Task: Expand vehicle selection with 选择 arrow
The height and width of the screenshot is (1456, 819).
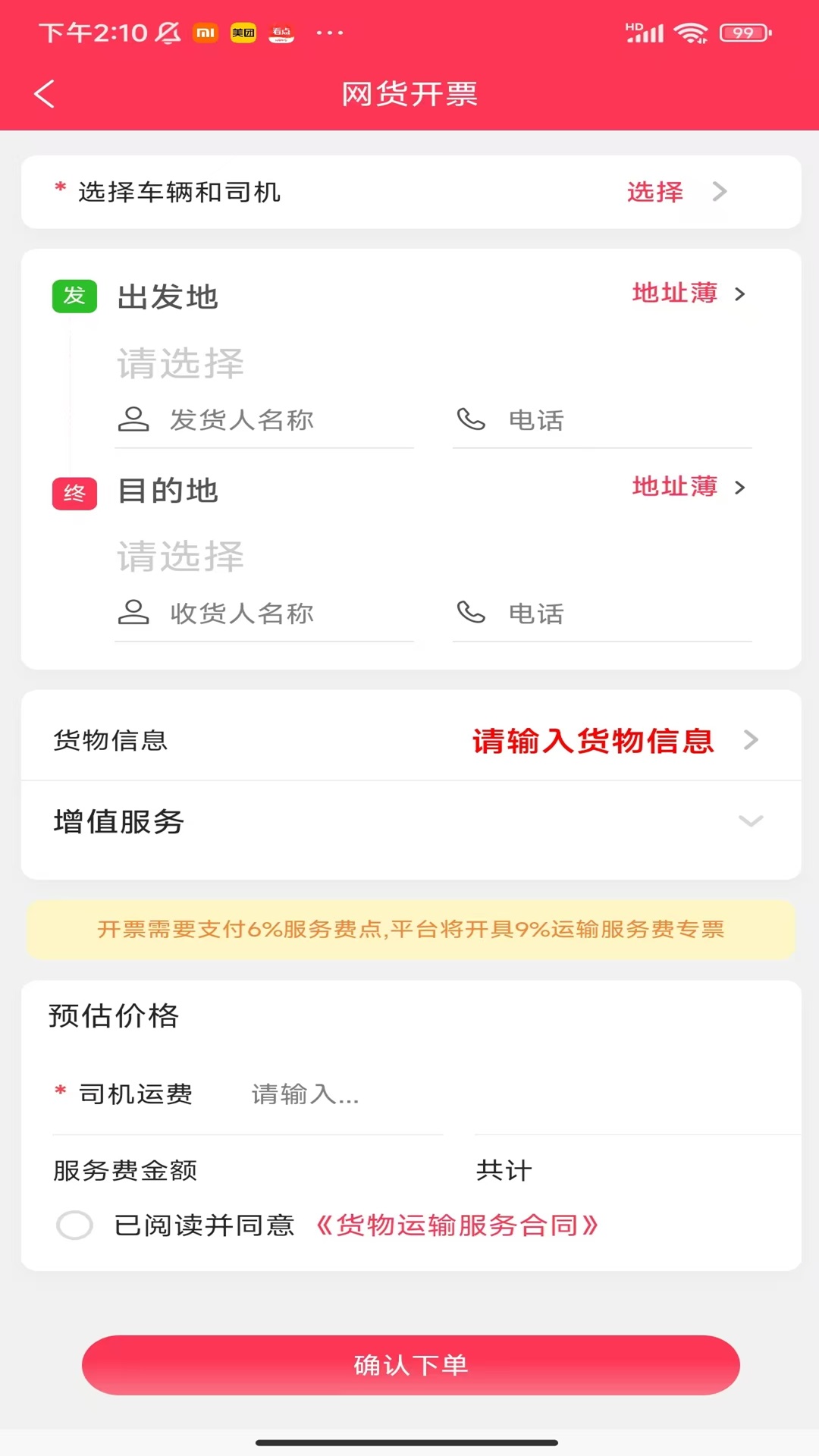Action: [x=719, y=192]
